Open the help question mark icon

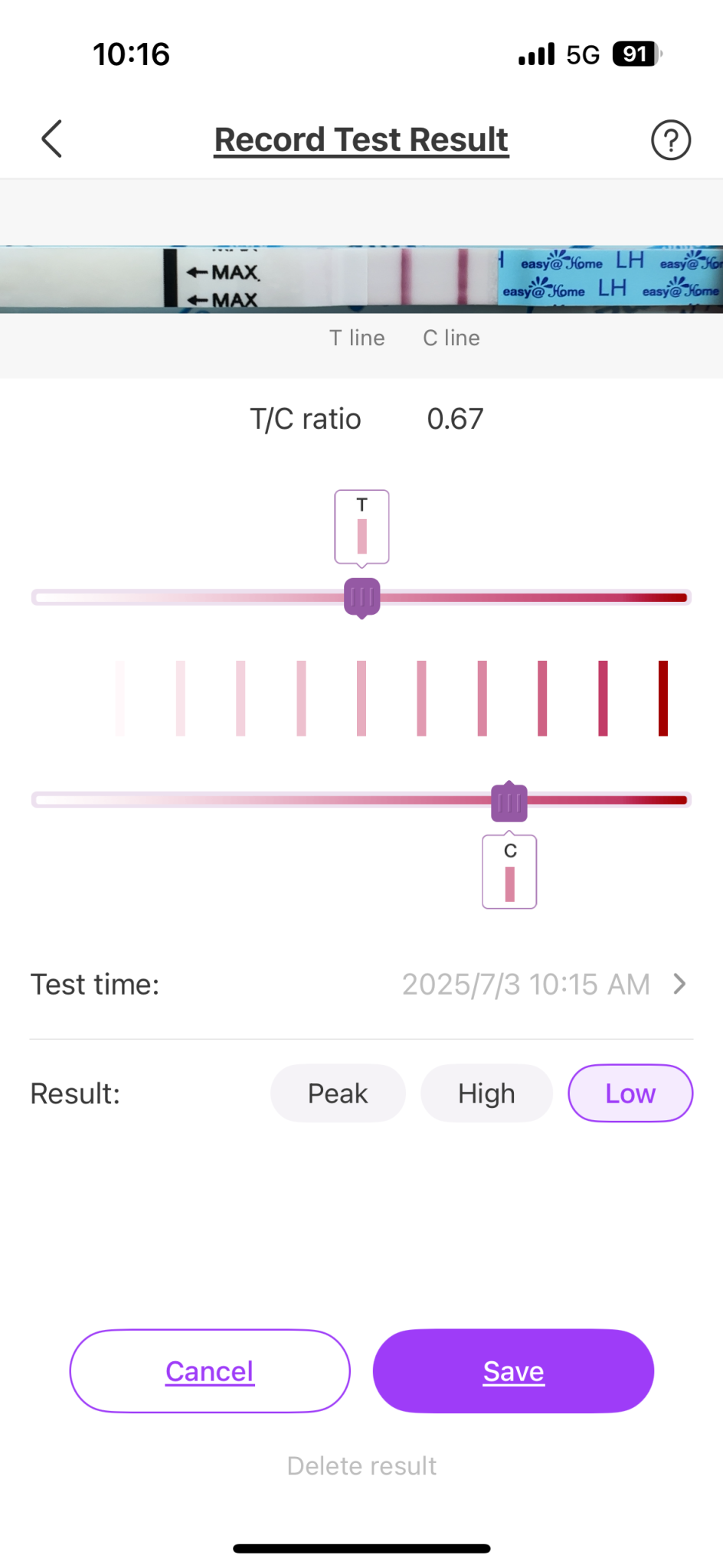click(x=671, y=140)
